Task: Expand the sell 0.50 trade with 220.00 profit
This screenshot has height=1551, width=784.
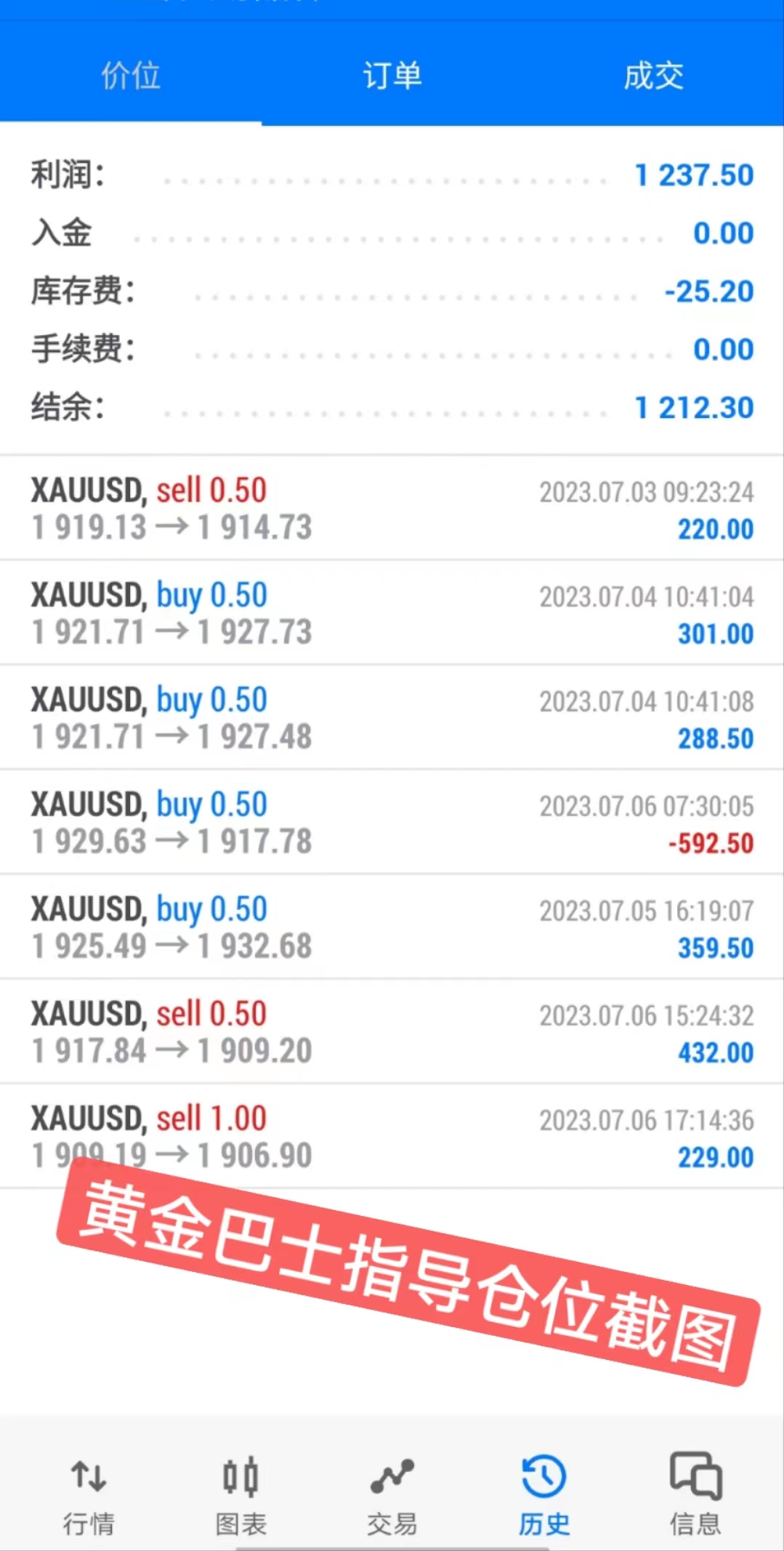Action: tap(392, 508)
